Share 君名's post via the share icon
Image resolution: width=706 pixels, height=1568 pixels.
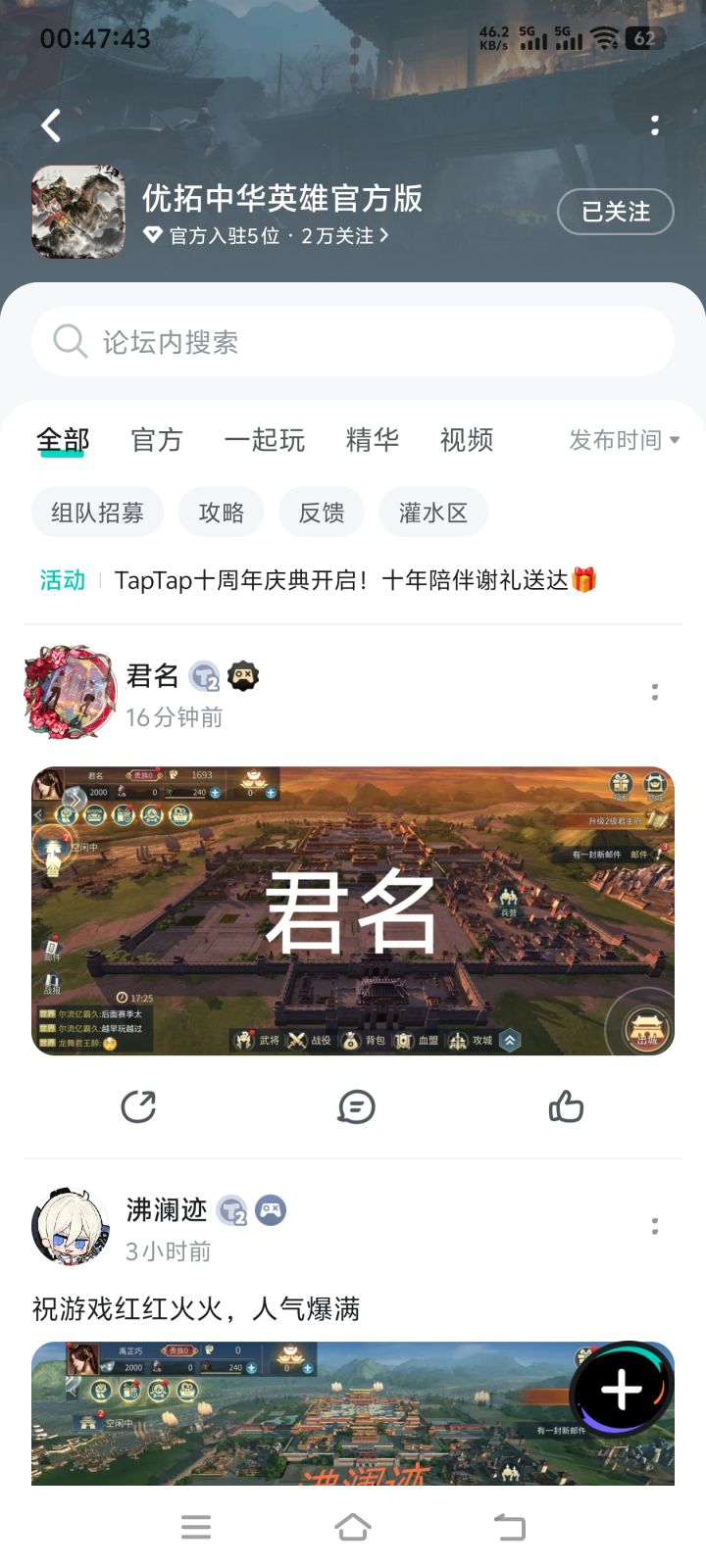click(140, 1106)
